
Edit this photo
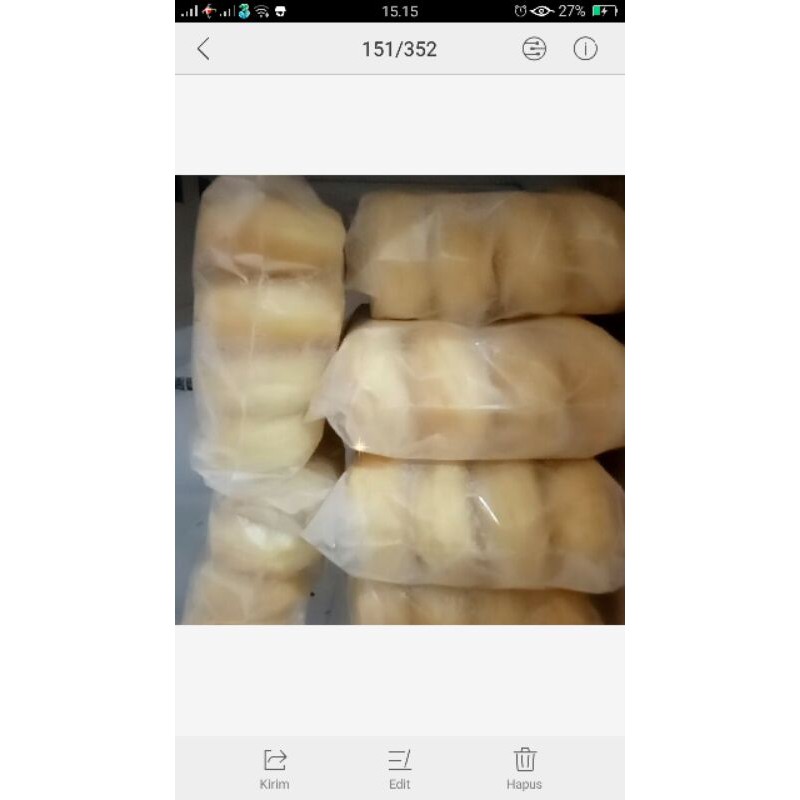coord(400,767)
